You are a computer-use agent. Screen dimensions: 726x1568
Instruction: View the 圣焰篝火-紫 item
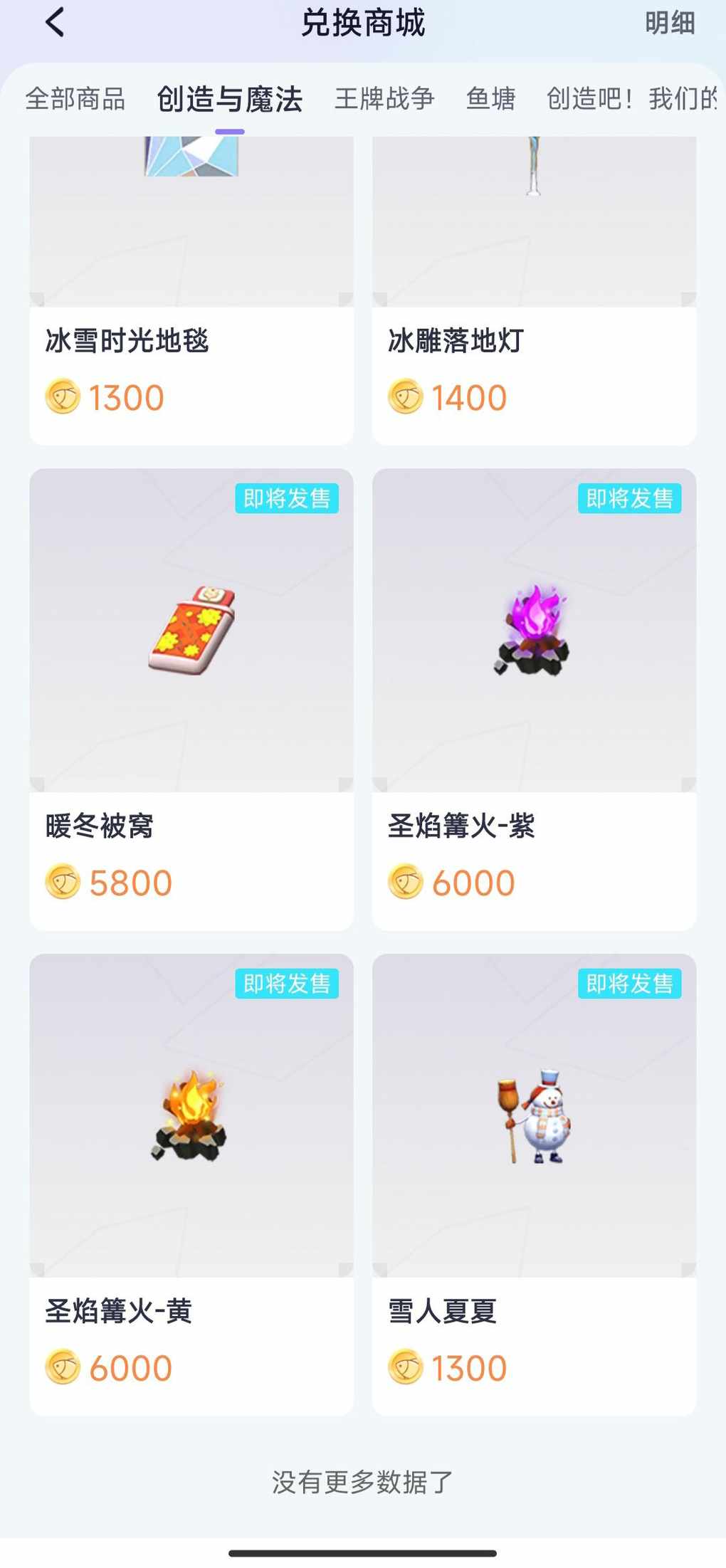coord(534,698)
